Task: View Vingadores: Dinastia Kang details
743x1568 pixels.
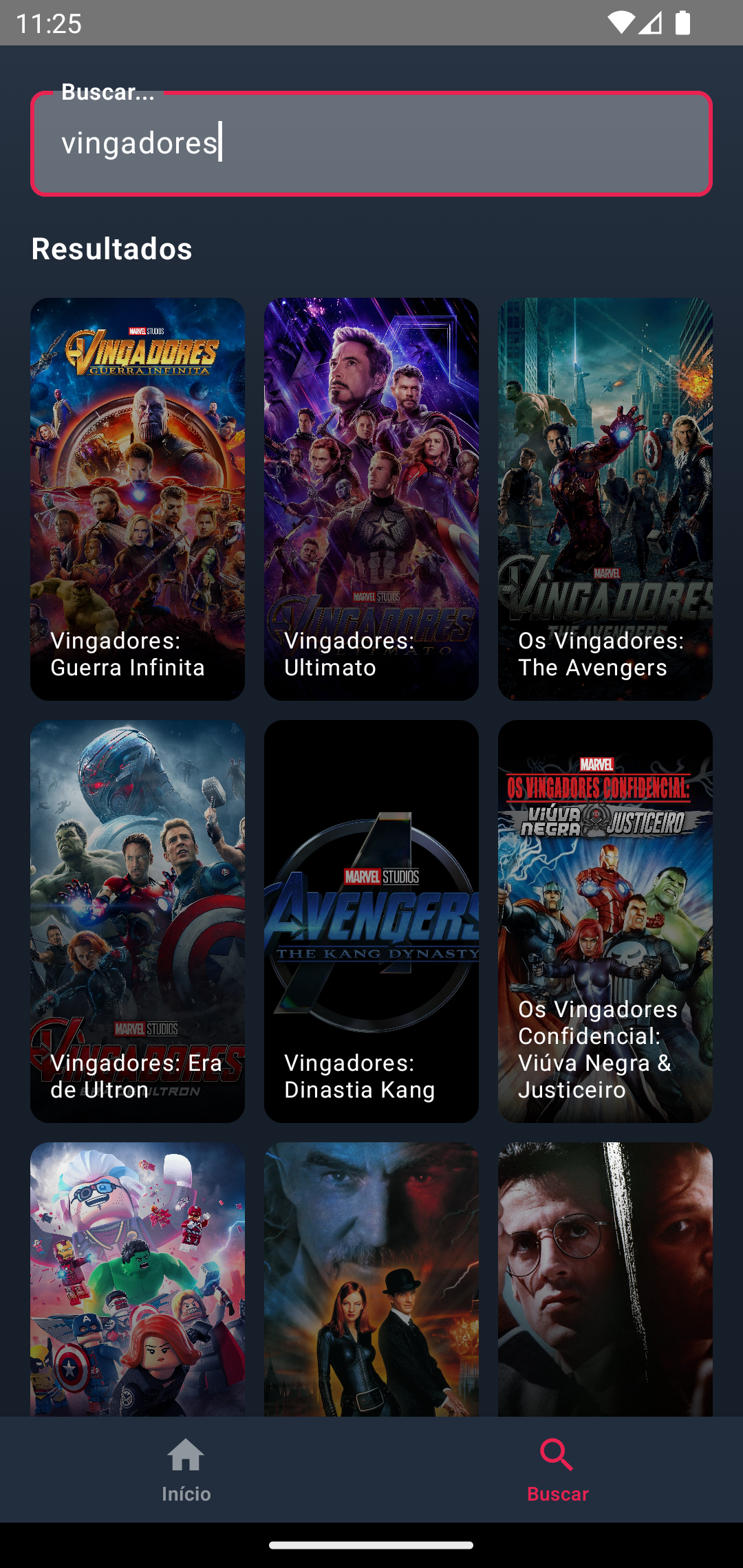Action: pos(371,921)
